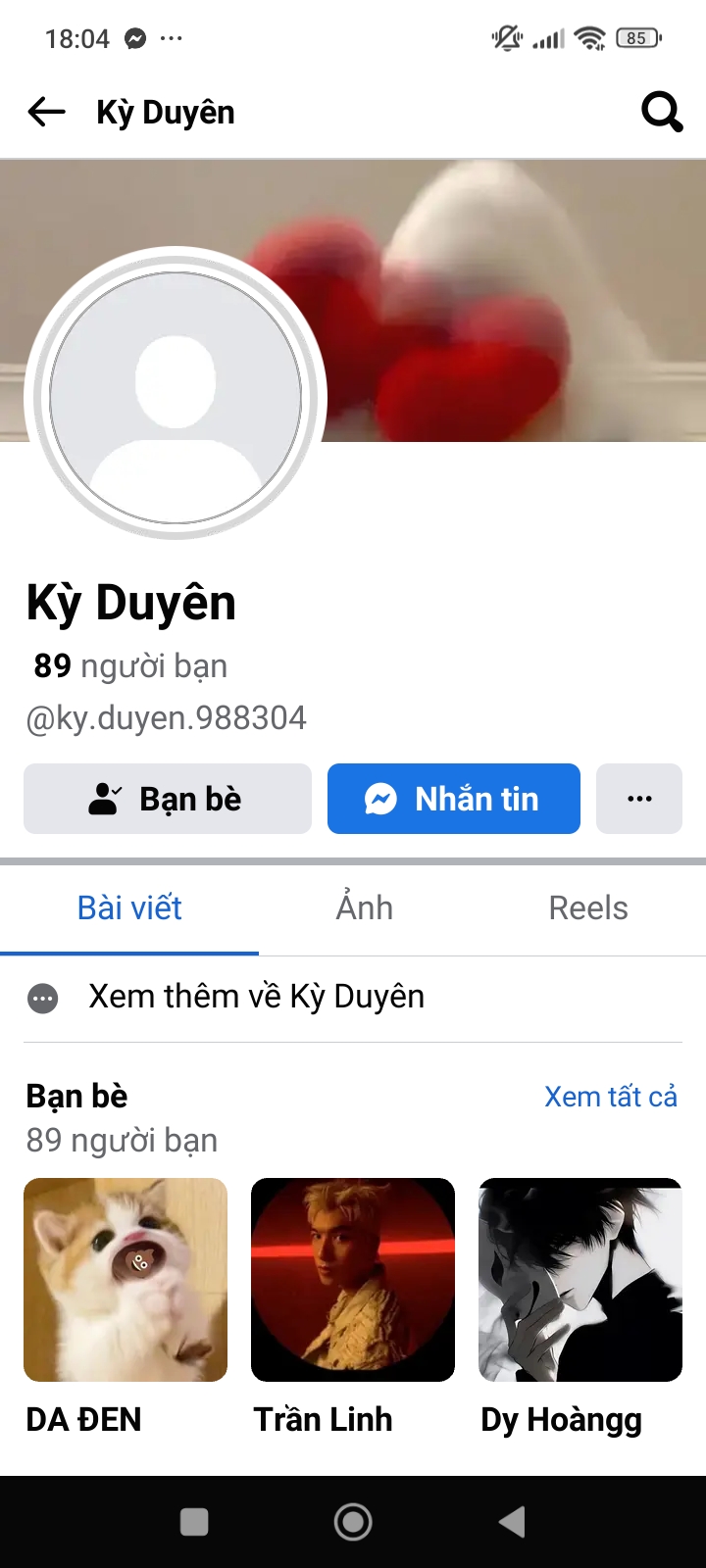The width and height of the screenshot is (706, 1568).
Task: Switch to the Ảnh tab
Action: [x=364, y=907]
